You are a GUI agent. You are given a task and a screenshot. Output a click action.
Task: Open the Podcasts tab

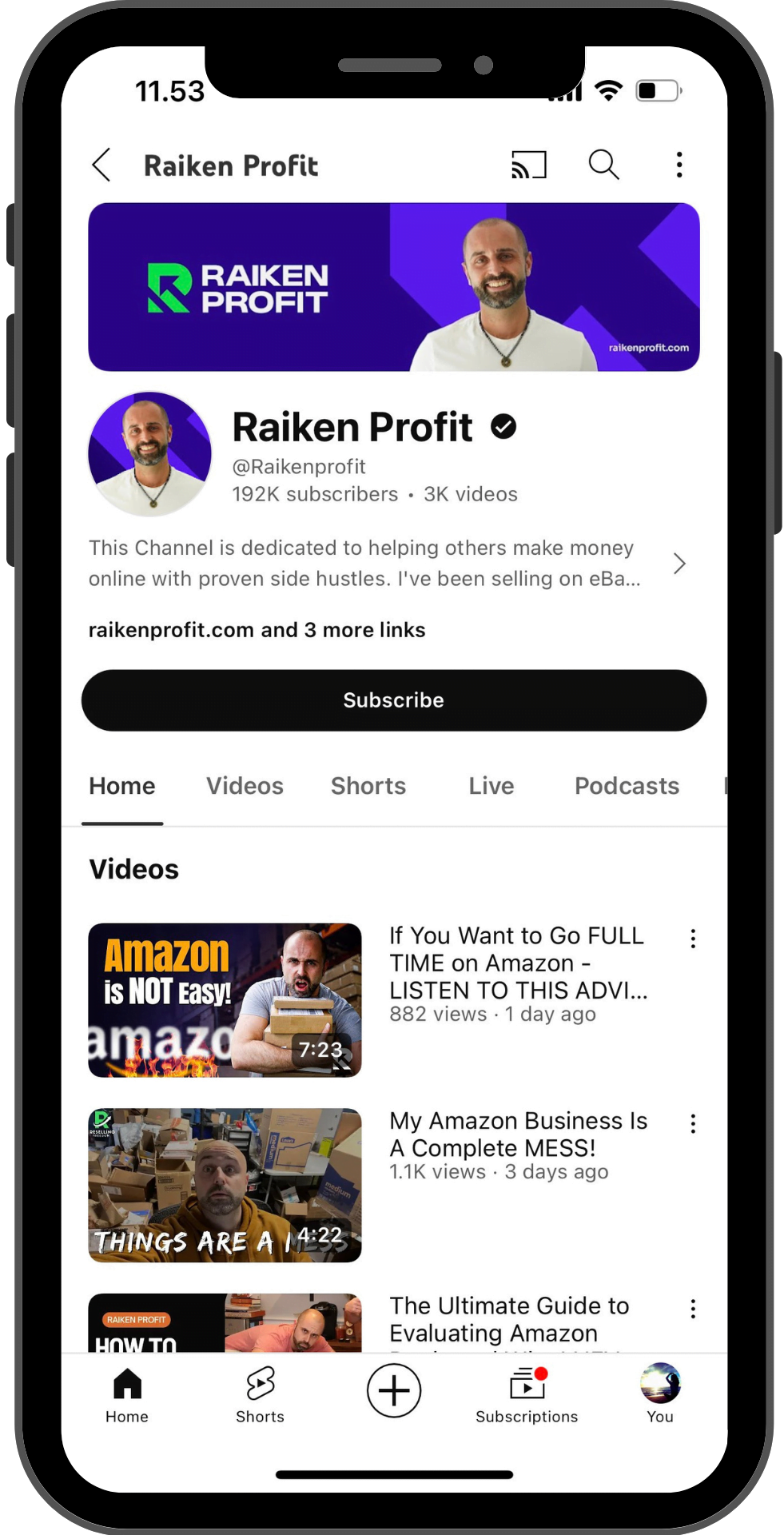(x=627, y=786)
